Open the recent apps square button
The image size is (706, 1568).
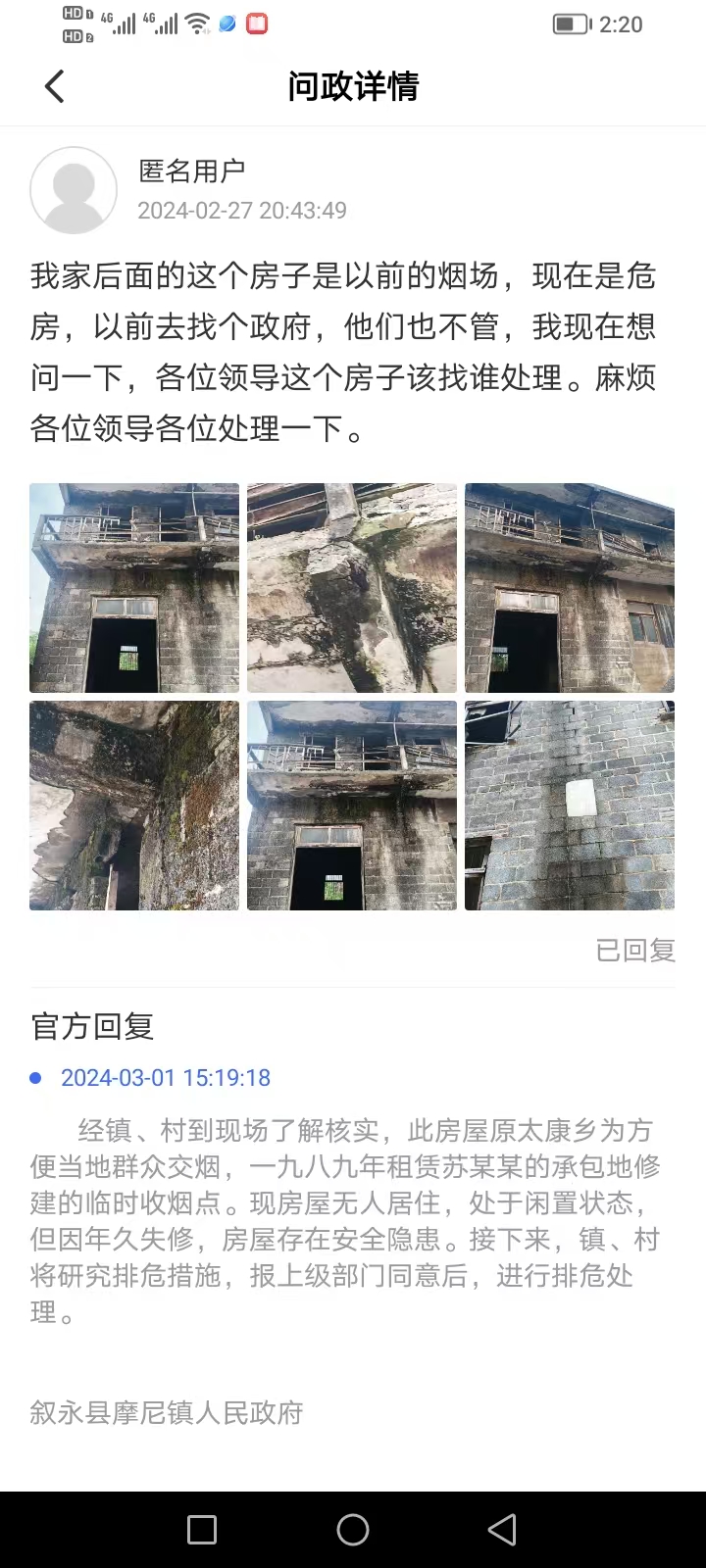coord(202,1530)
